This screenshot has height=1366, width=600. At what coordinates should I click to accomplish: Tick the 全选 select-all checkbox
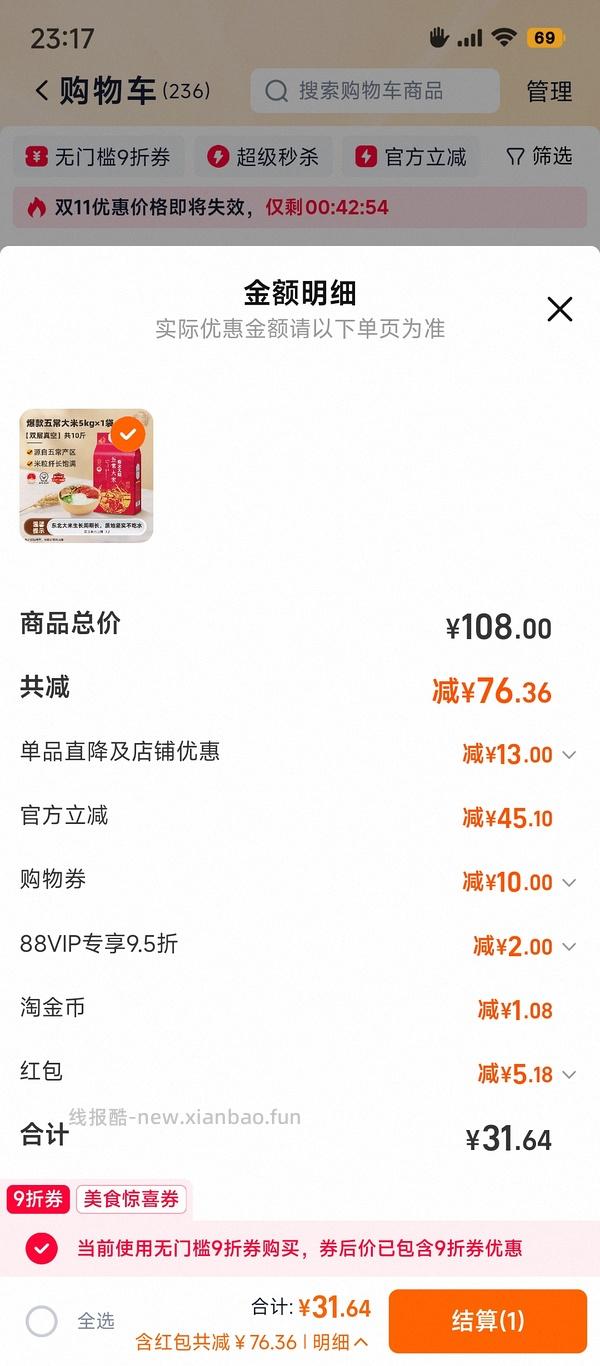(x=42, y=1321)
